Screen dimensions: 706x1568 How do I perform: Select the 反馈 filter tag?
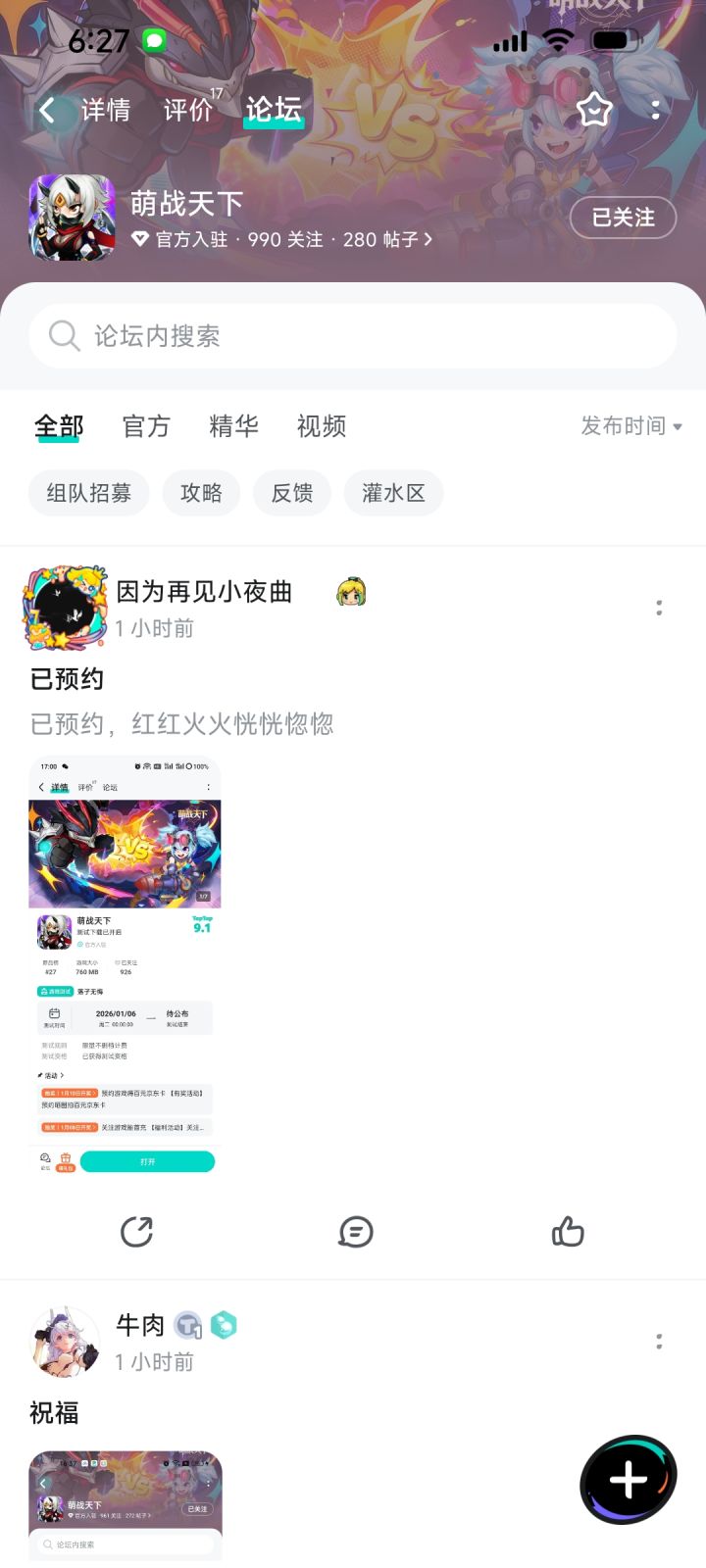pos(291,493)
